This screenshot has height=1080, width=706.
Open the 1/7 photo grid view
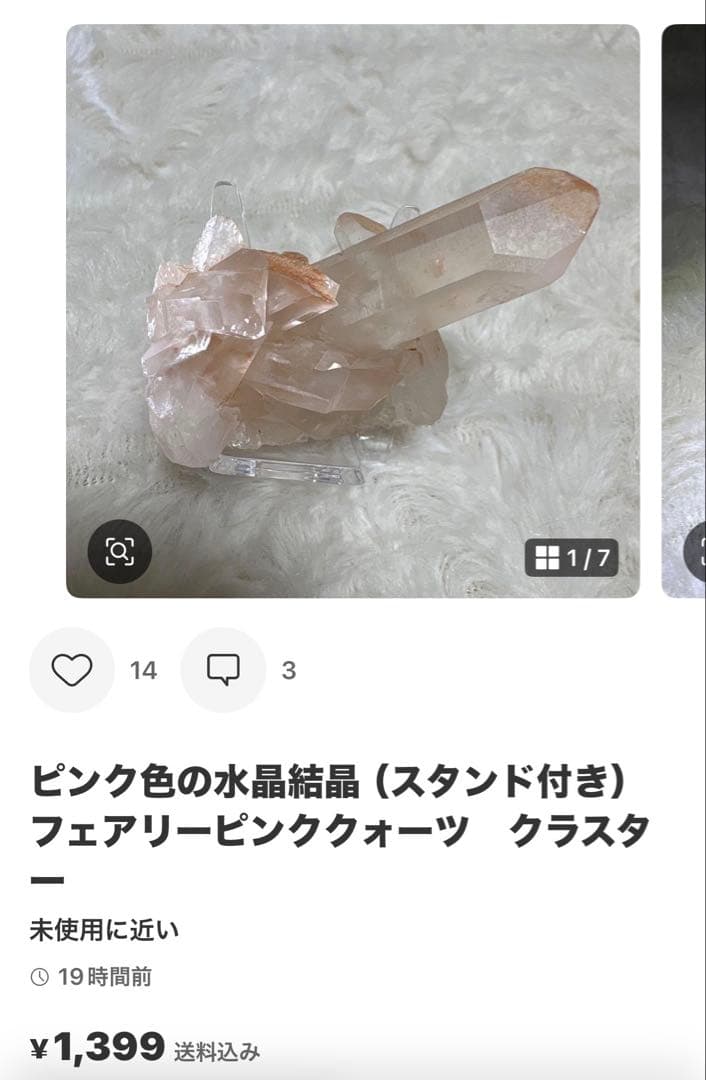coord(571,557)
